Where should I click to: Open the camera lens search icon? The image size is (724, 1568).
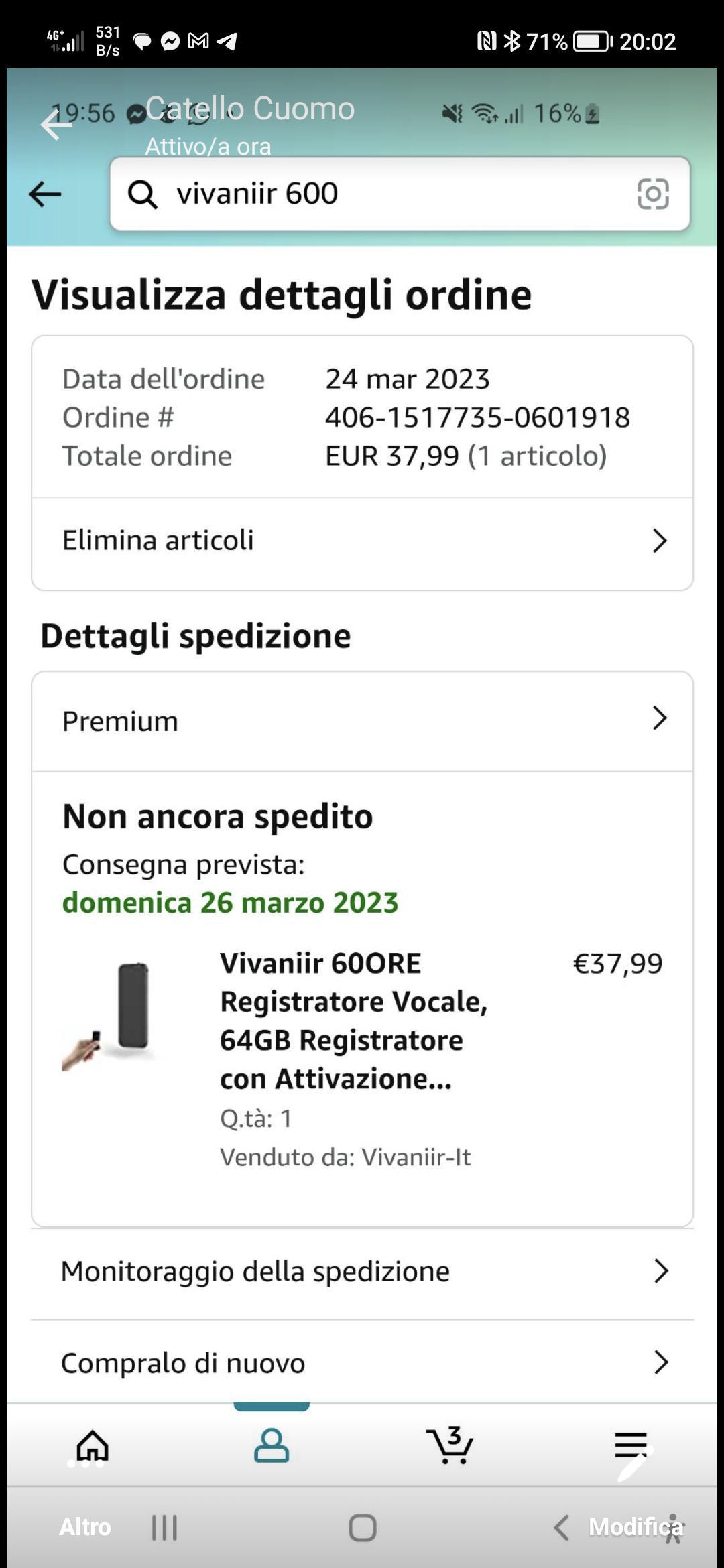pyautogui.click(x=652, y=194)
